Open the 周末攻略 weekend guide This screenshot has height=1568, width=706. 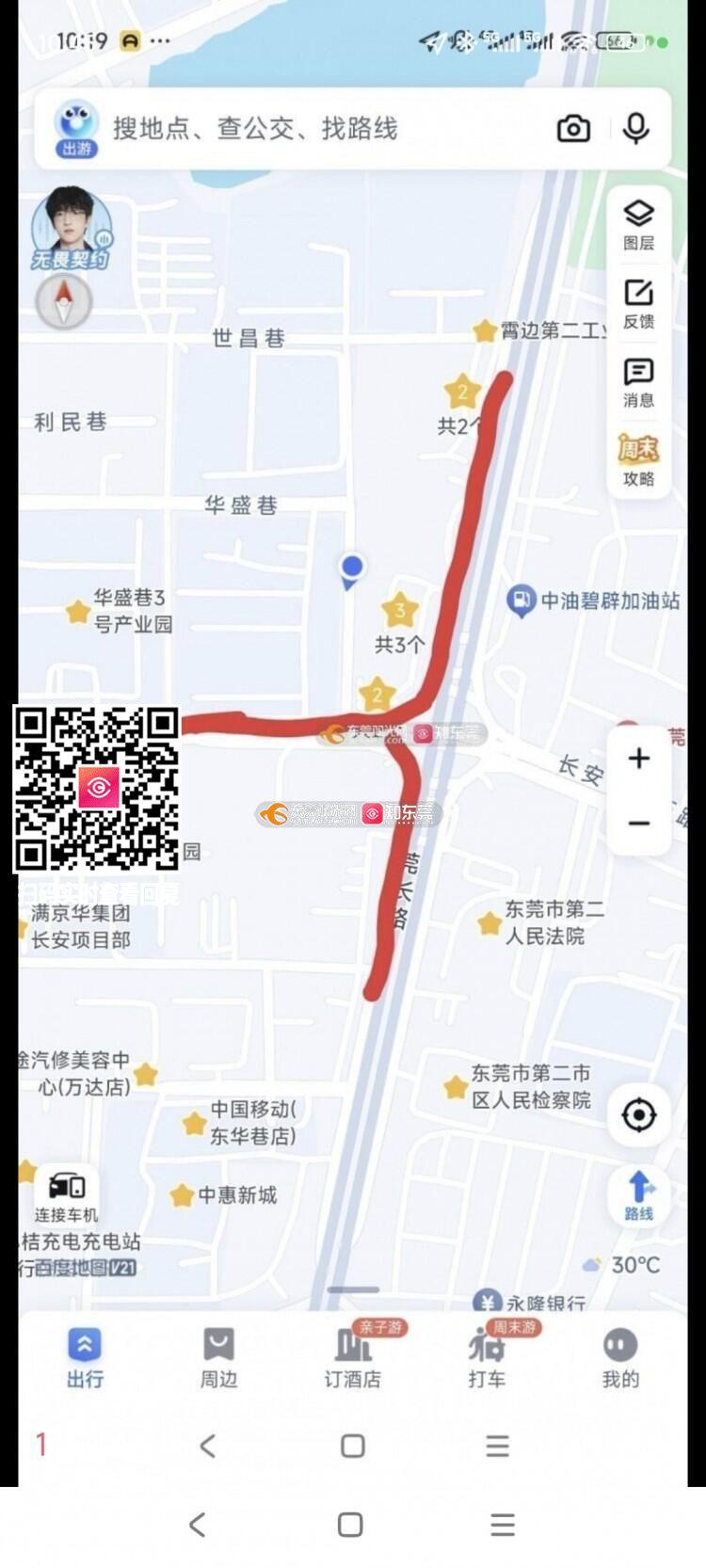click(638, 460)
